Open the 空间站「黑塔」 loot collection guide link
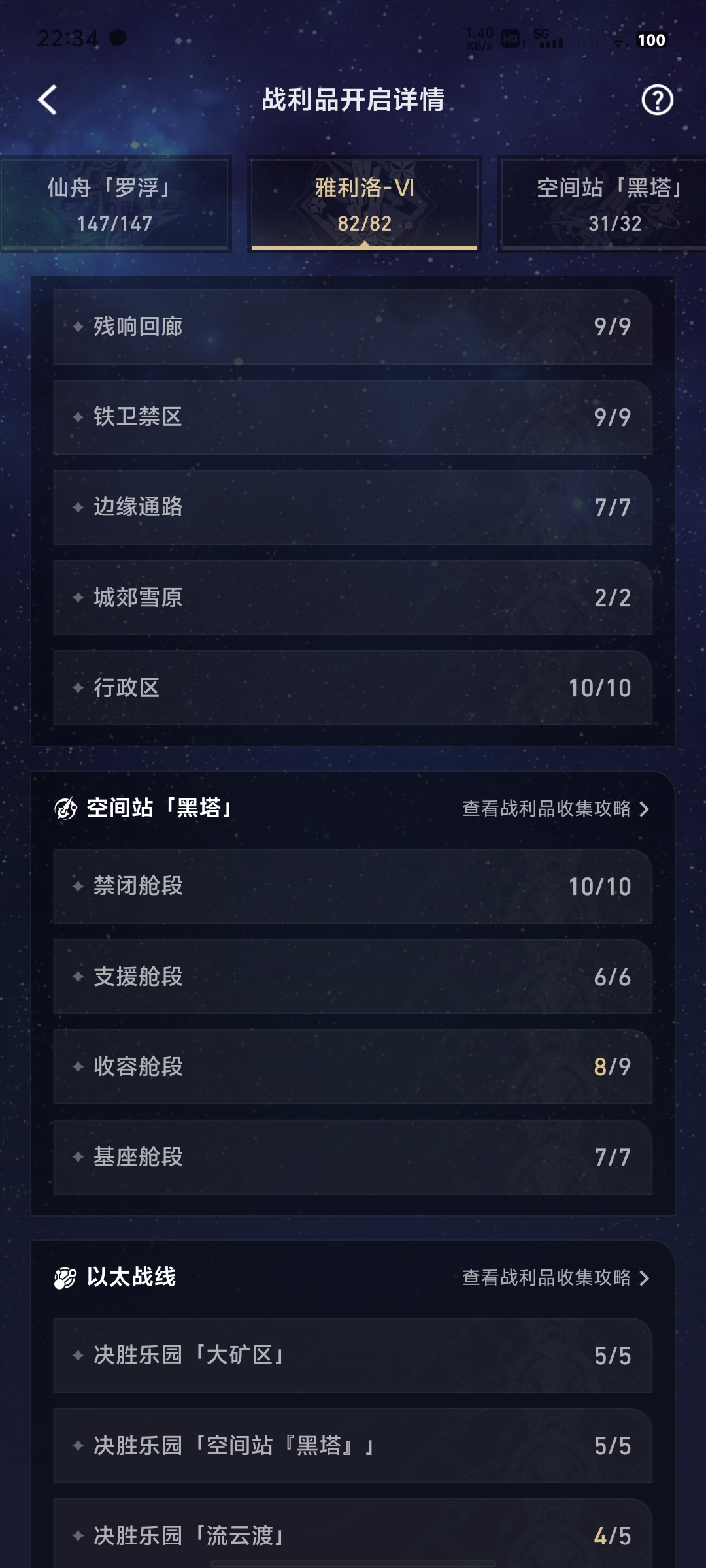 coord(555,809)
